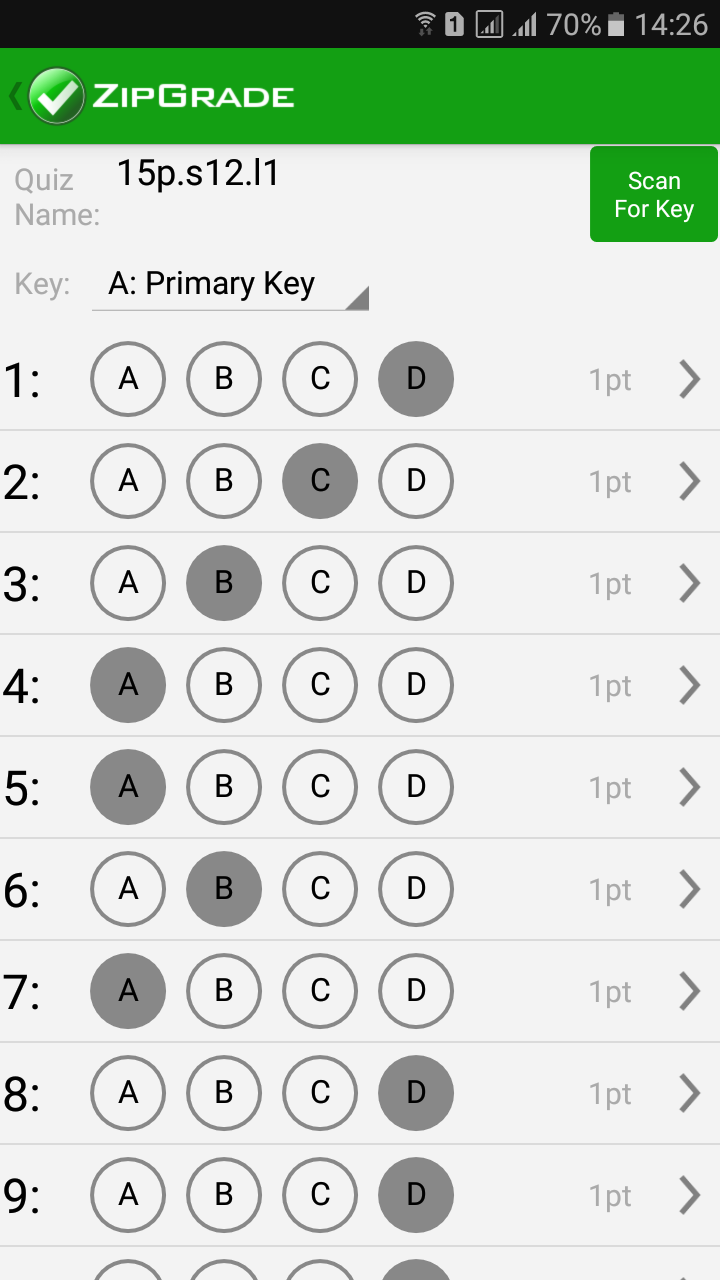Open details chevron for question 3
The height and width of the screenshot is (1280, 720).
point(689,583)
